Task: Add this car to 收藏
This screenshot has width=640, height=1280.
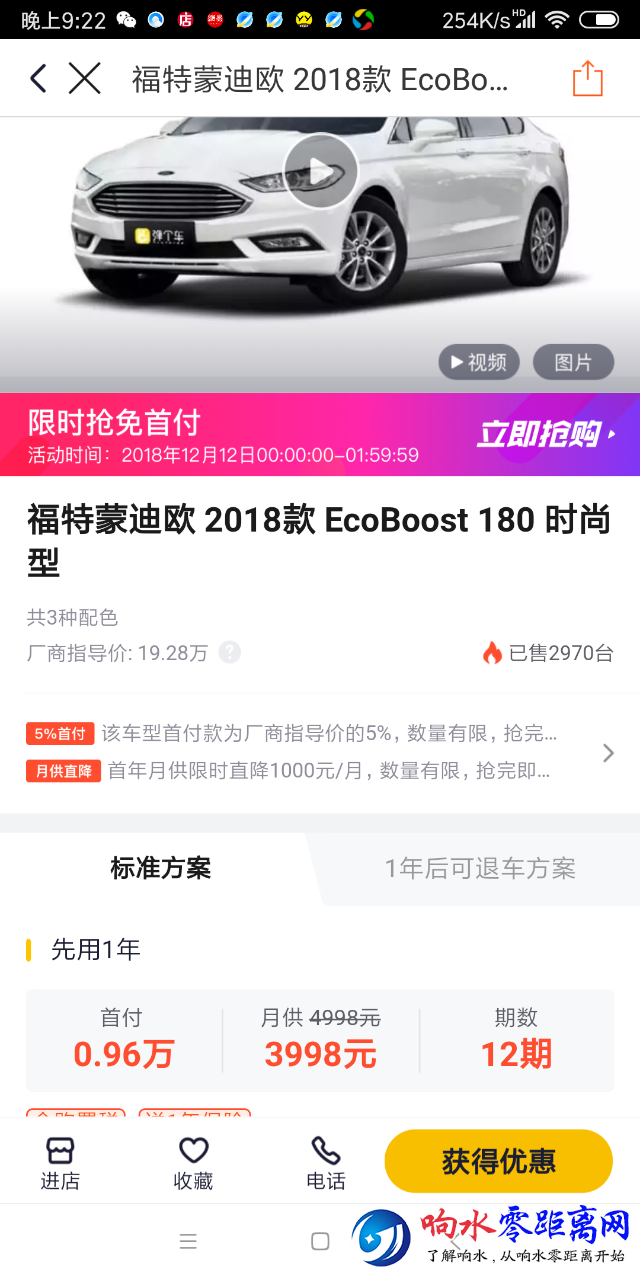Action: (x=193, y=1163)
